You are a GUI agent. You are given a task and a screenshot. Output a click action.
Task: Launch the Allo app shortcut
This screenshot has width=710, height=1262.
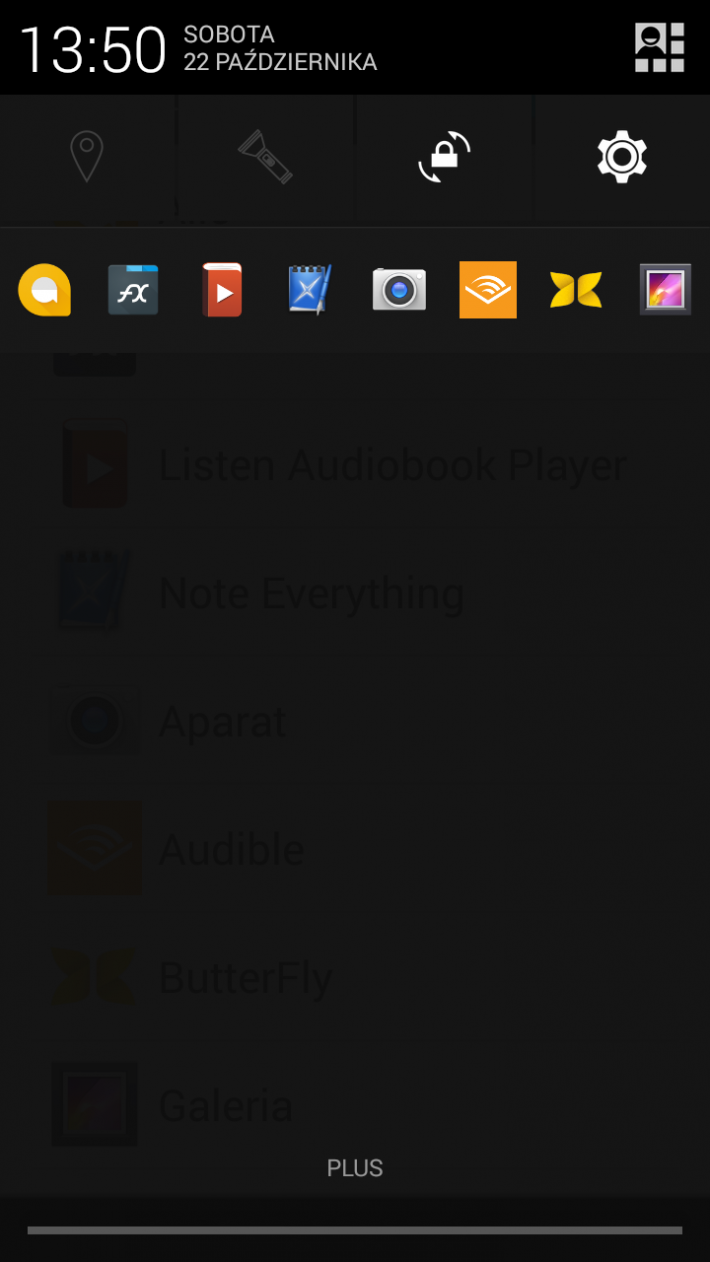(x=44, y=290)
